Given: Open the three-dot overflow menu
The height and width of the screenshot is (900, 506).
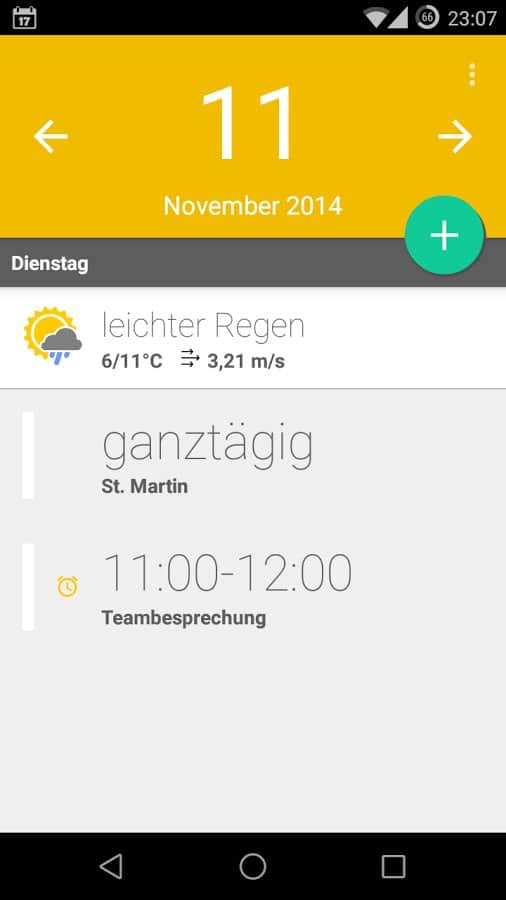Looking at the screenshot, I should pos(472,75).
